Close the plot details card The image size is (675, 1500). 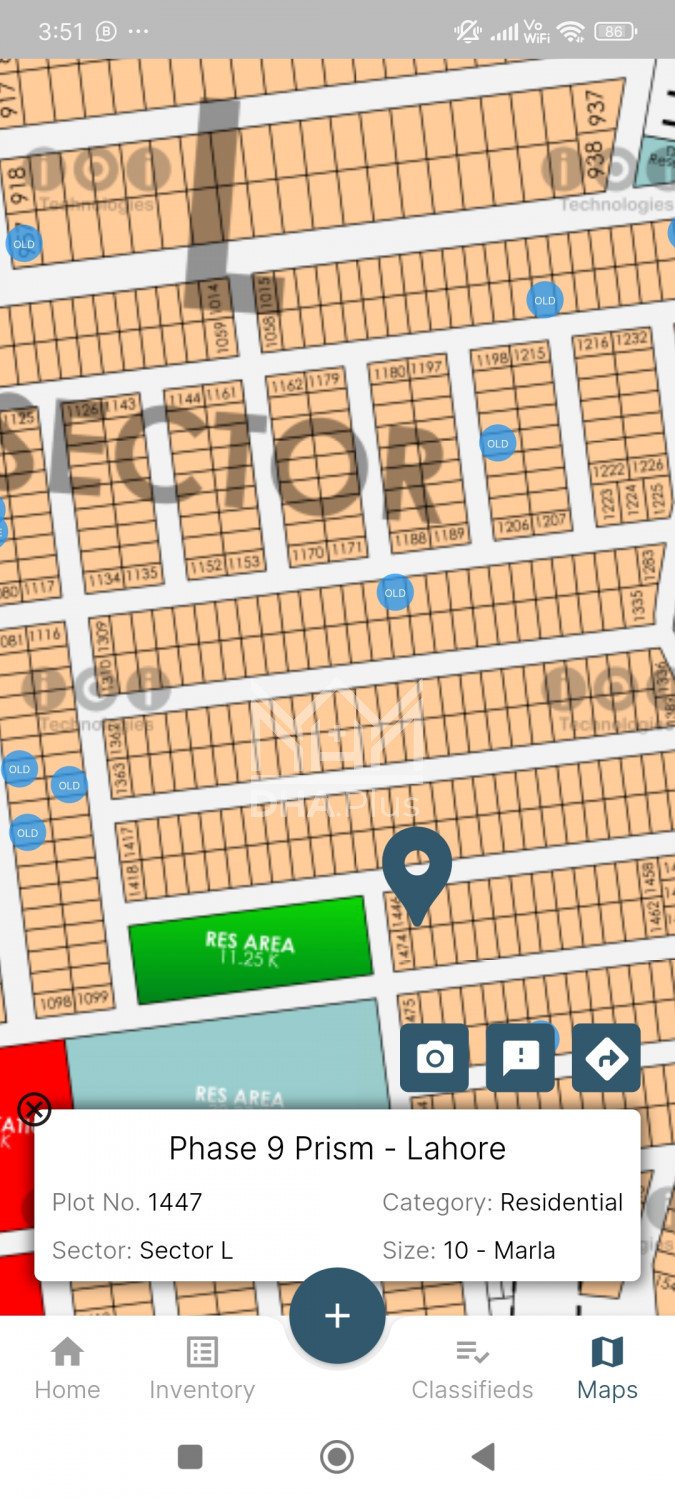pyautogui.click(x=35, y=1109)
